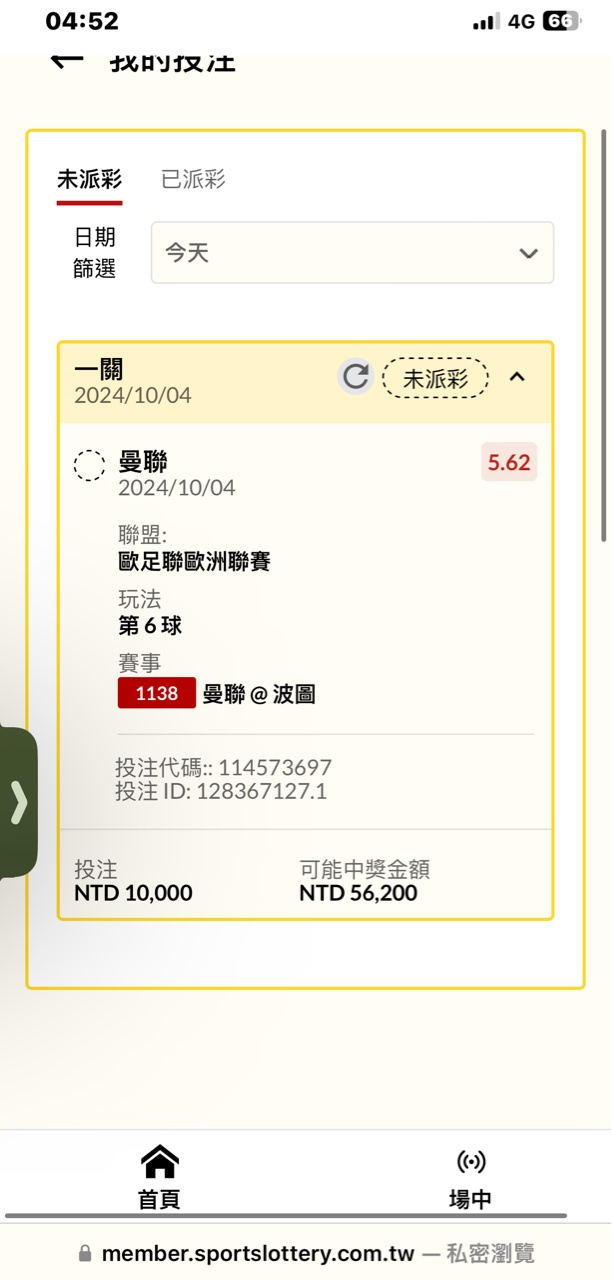
Task: Open the 場中 live tab
Action: point(470,1177)
